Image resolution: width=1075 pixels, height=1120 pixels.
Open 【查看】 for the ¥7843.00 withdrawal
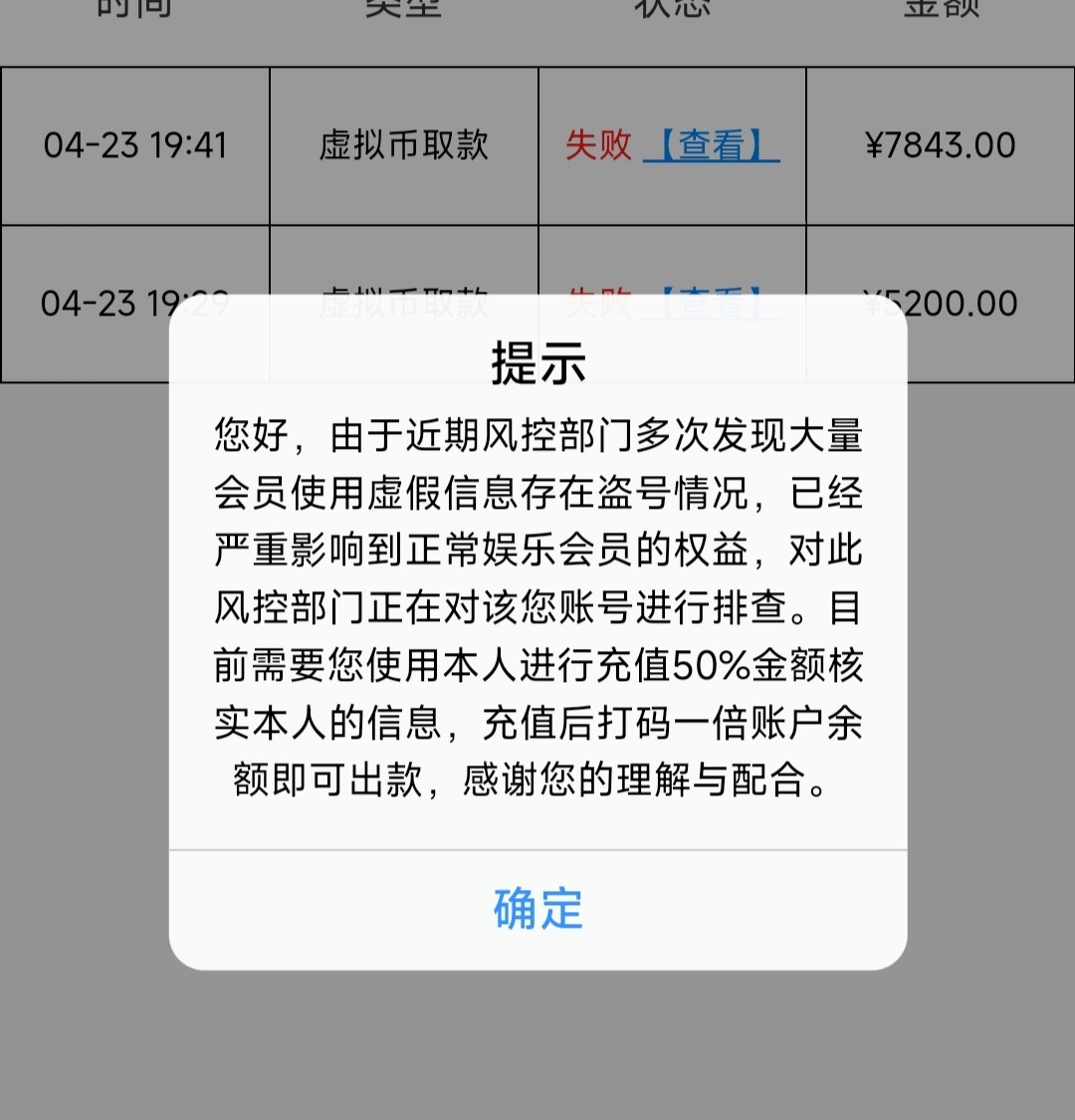click(x=711, y=145)
